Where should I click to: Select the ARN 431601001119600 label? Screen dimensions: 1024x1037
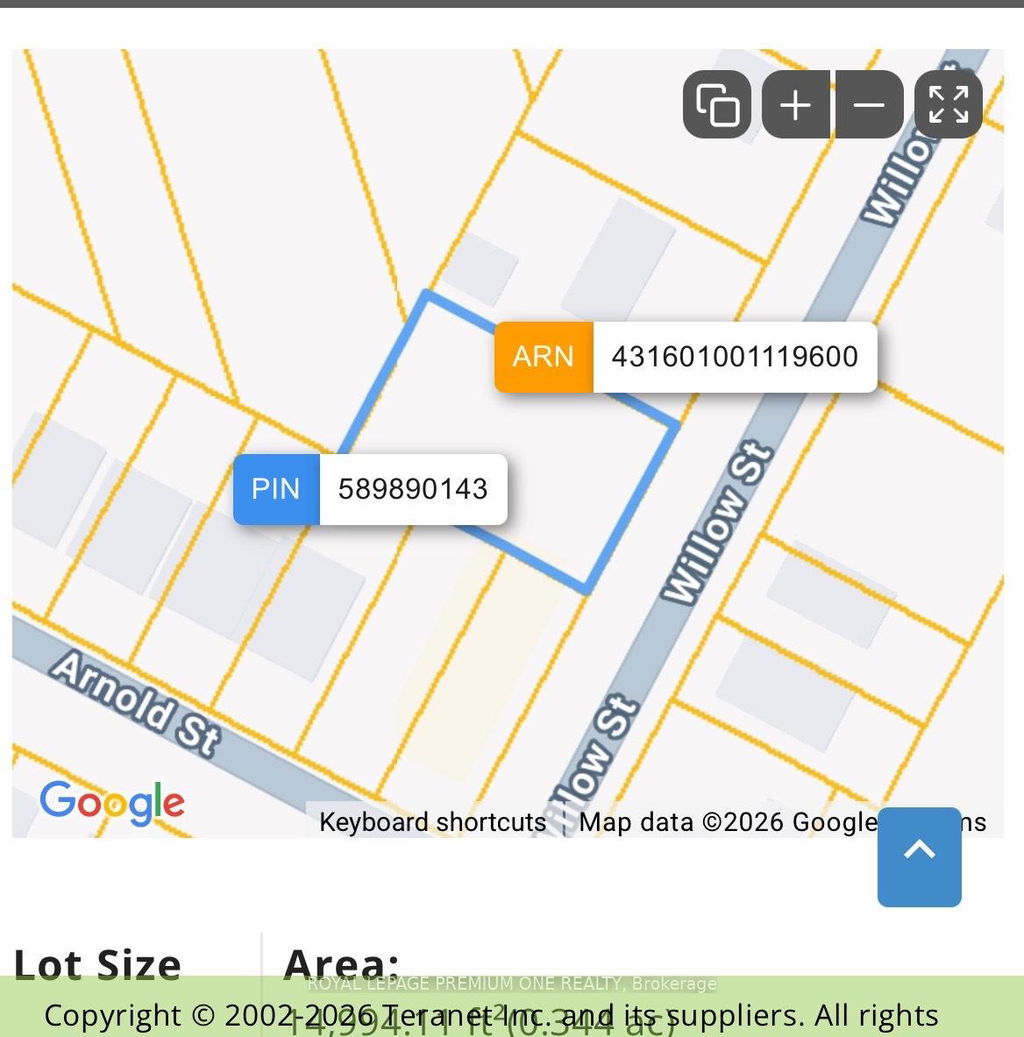tap(685, 357)
